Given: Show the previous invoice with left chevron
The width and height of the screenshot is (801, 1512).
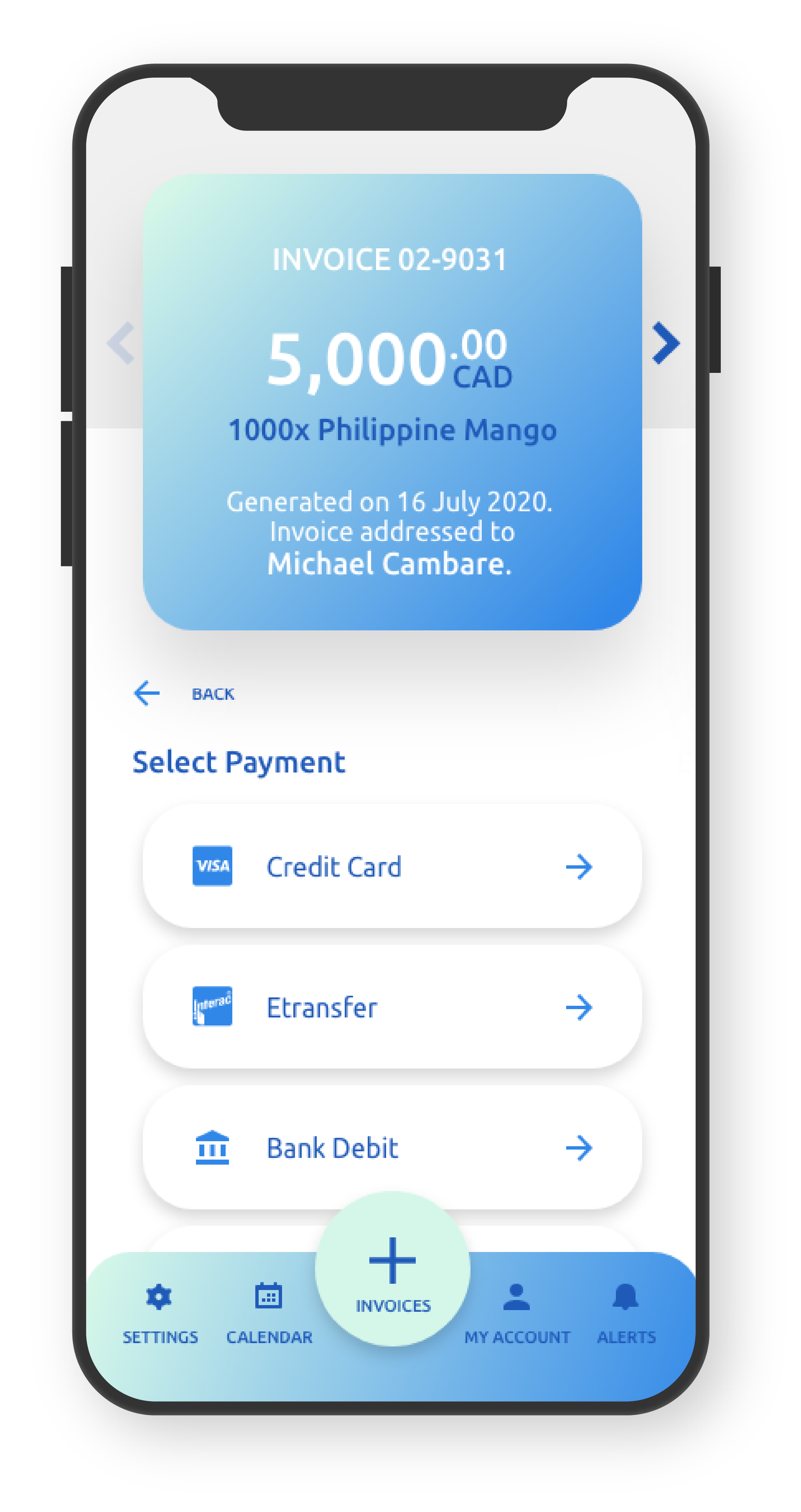Looking at the screenshot, I should click(x=122, y=343).
